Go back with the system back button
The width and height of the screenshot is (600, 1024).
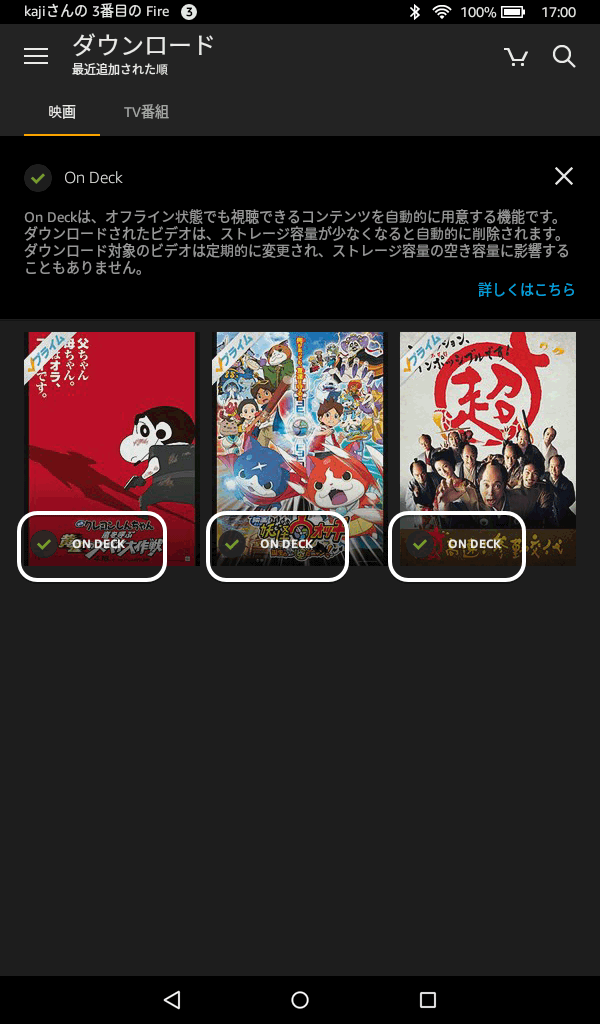172,999
